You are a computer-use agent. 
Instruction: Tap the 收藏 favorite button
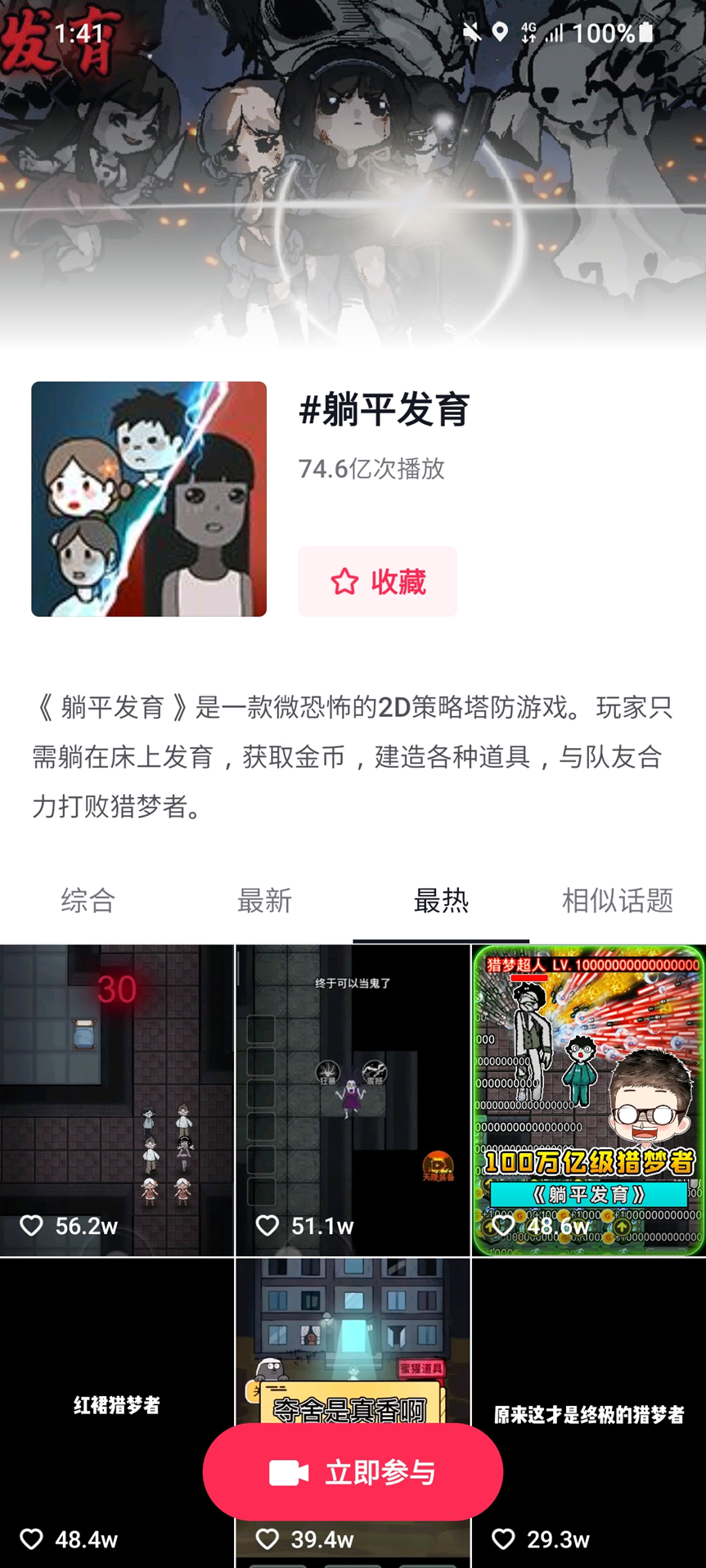pos(377,582)
